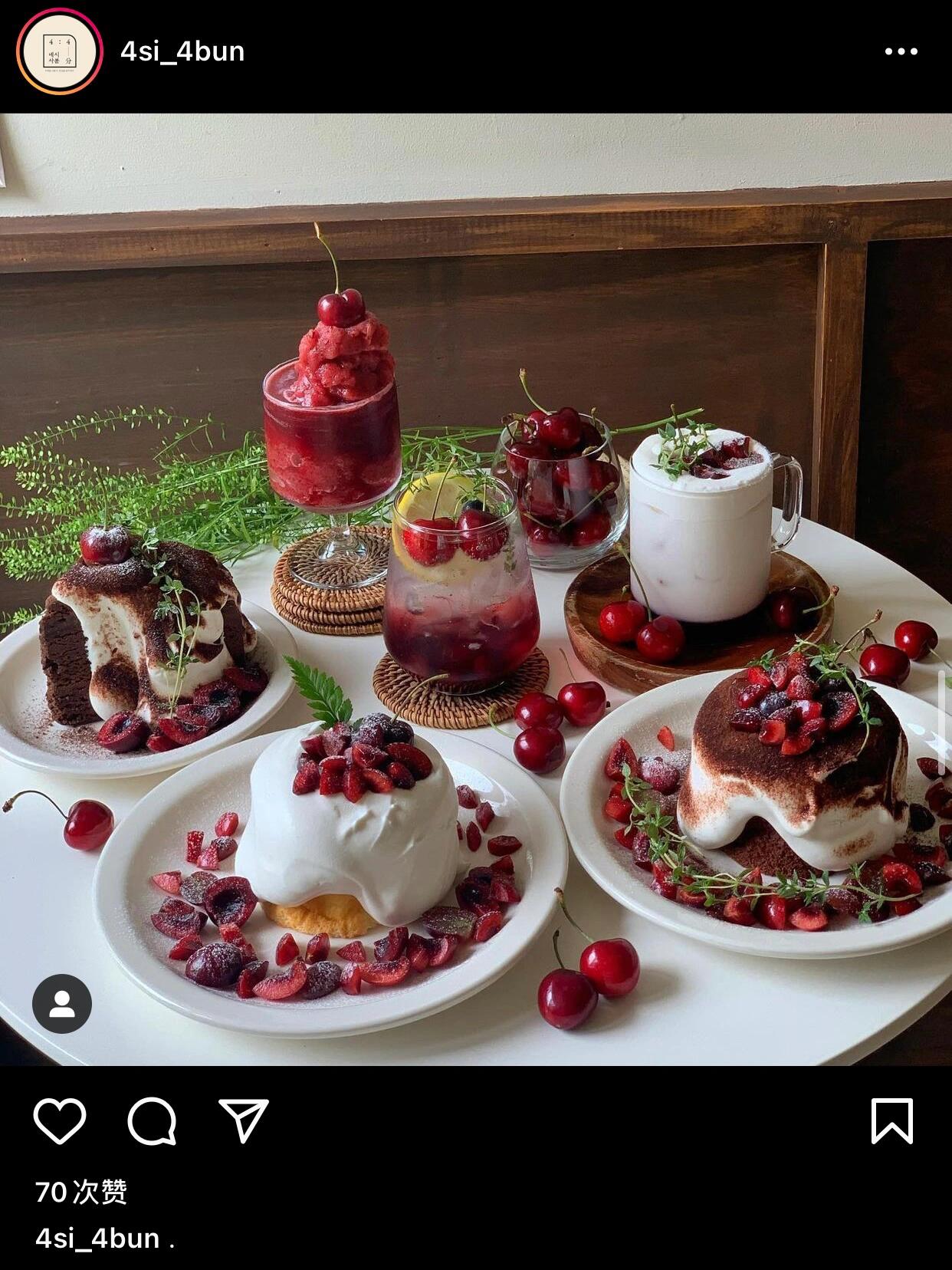Viewport: 952px width, 1270px height.
Task: Like this post with the heart icon
Action: pos(60,1121)
